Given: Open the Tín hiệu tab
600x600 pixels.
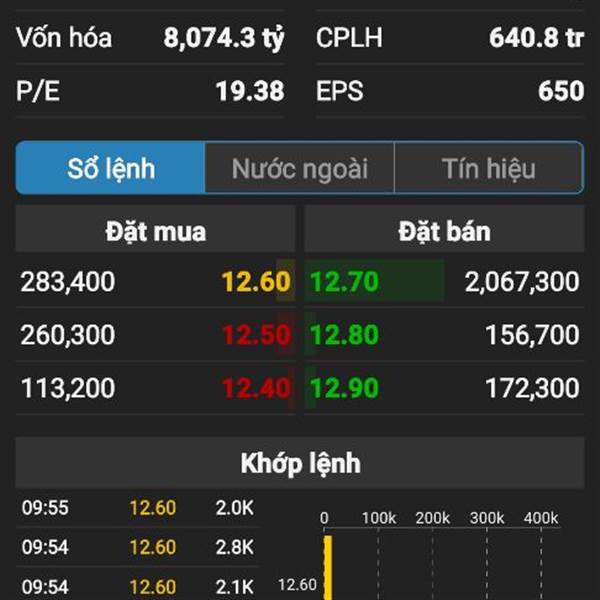Looking at the screenshot, I should [488, 168].
